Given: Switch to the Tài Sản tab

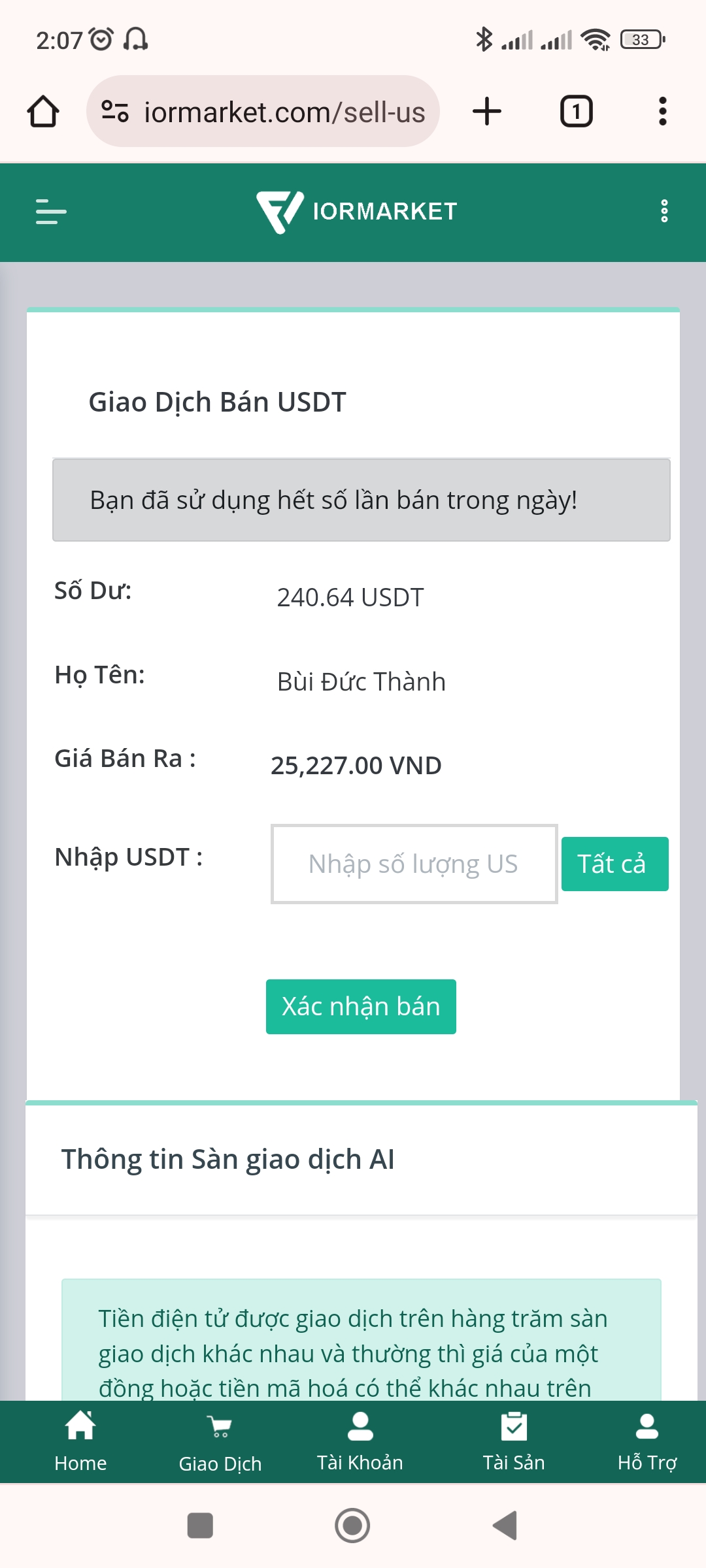Looking at the screenshot, I should click(514, 1441).
